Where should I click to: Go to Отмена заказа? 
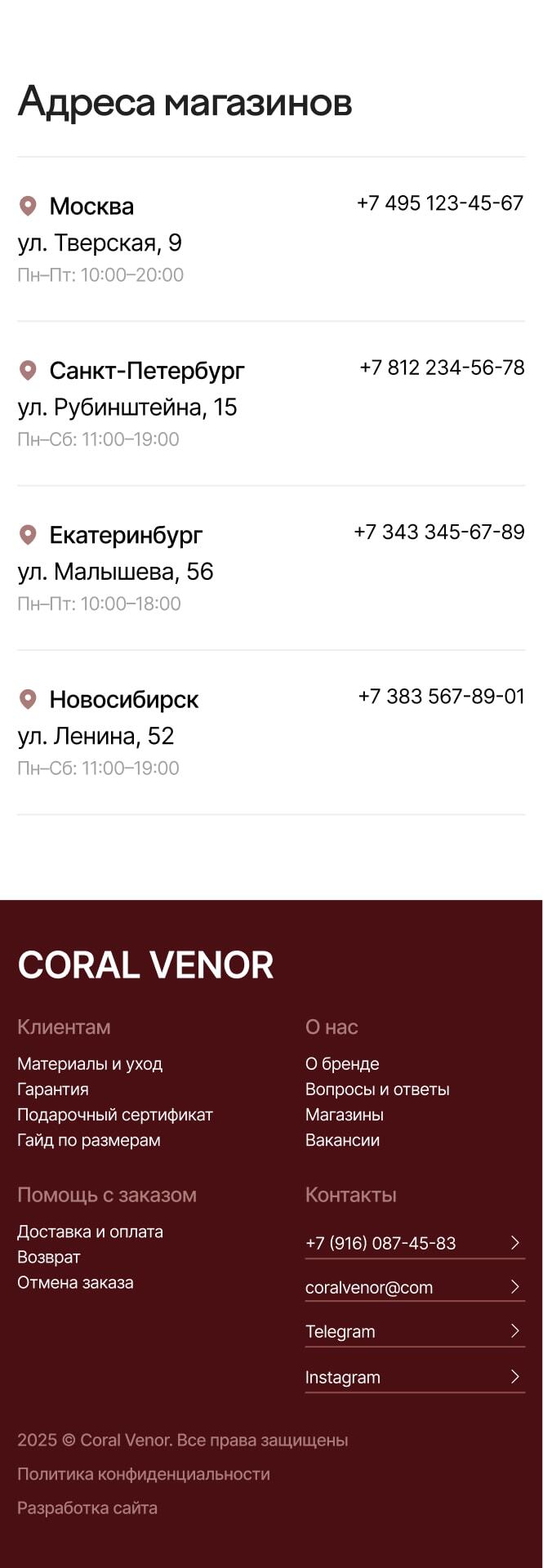tap(75, 1281)
